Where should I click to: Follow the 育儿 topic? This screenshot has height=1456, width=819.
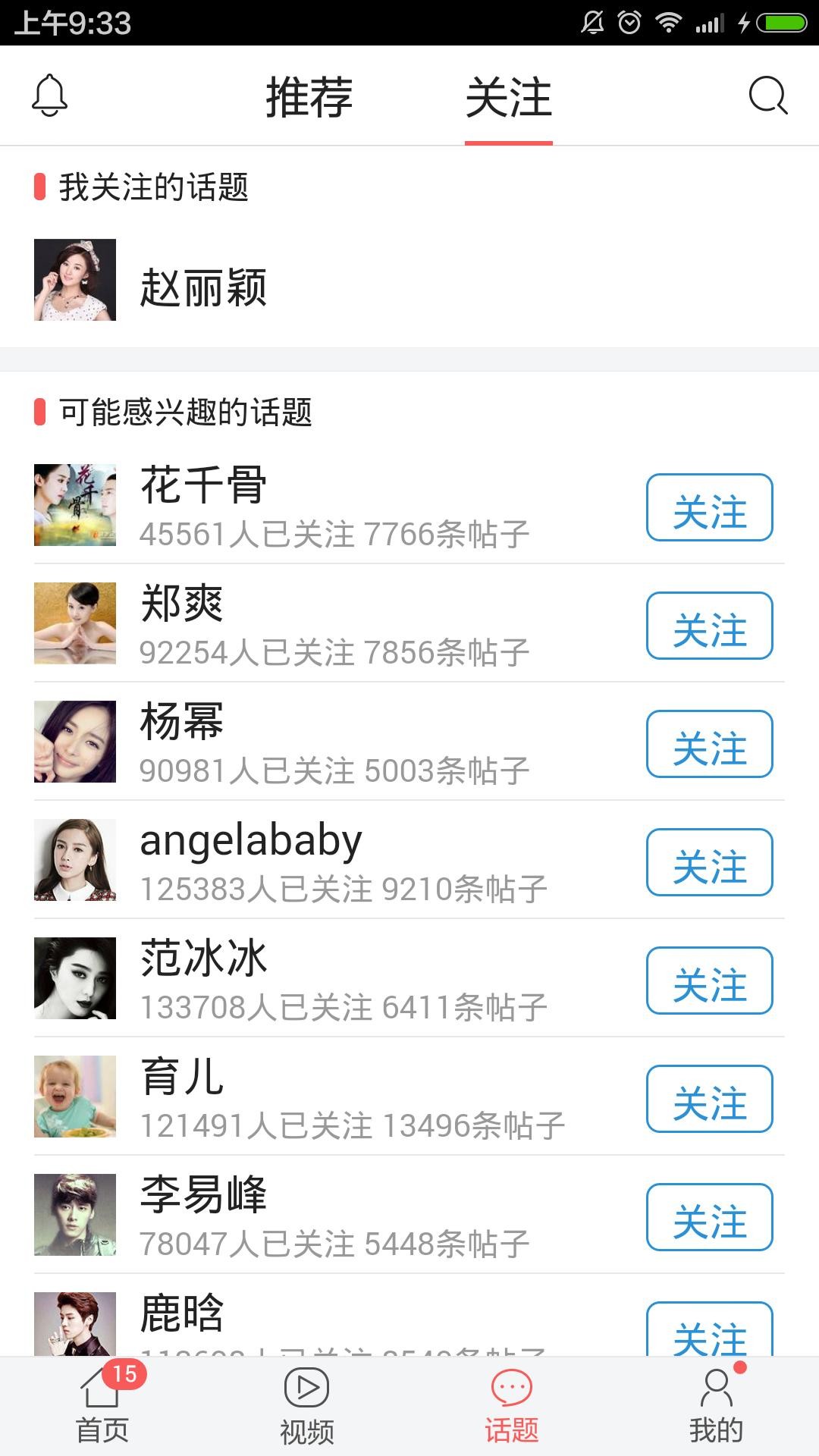click(709, 1099)
